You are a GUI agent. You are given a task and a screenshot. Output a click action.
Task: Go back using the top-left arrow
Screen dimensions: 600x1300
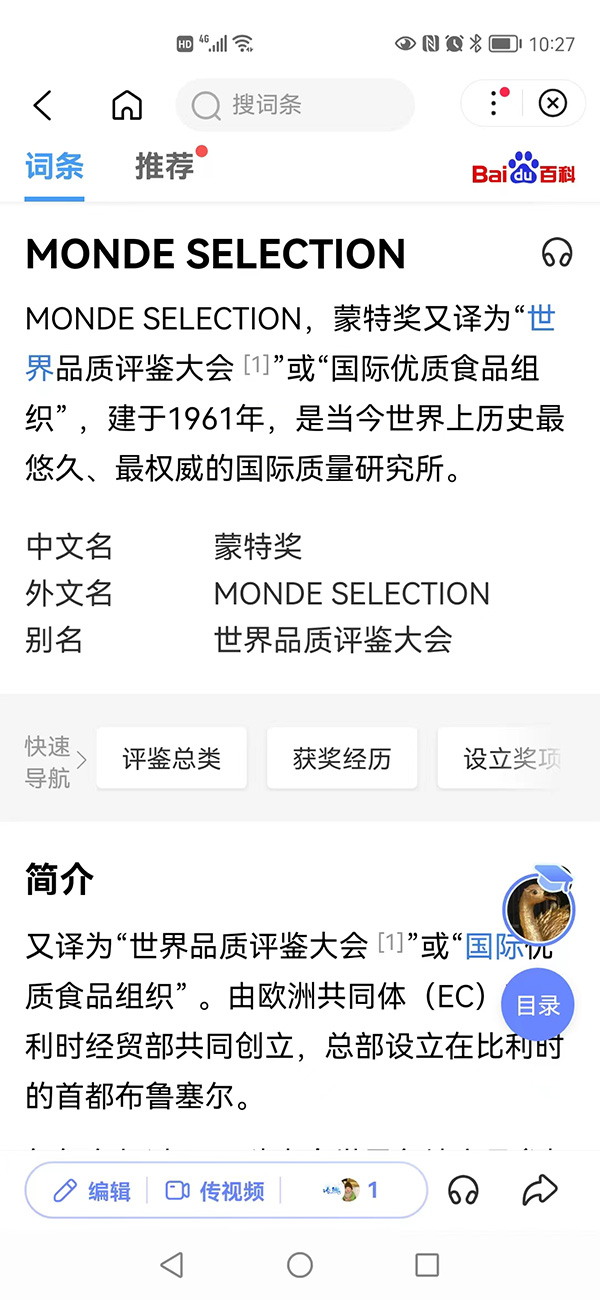coord(43,105)
